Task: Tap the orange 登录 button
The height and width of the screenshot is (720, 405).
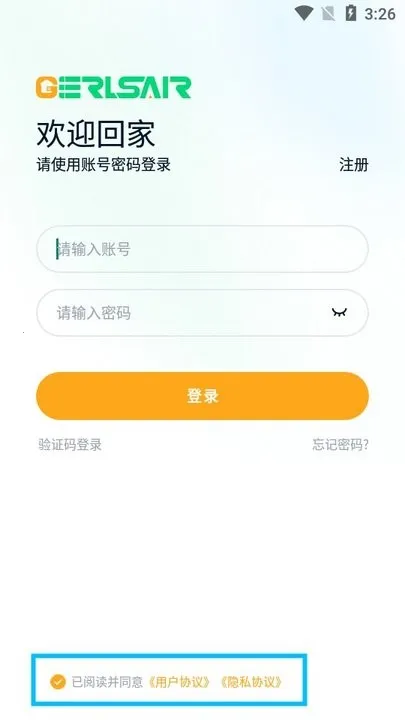Action: [x=202, y=396]
